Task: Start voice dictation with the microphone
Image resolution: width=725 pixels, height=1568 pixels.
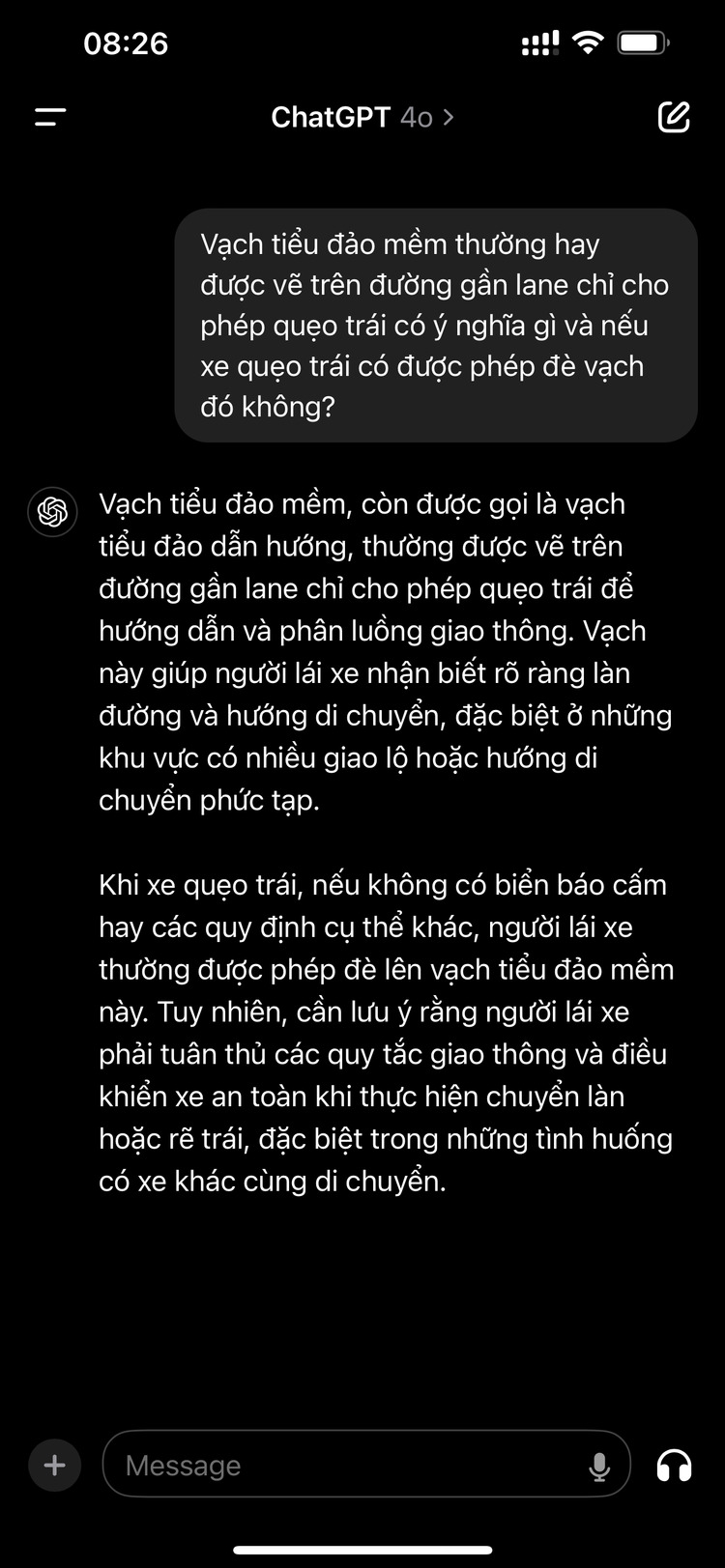Action: (x=599, y=1466)
